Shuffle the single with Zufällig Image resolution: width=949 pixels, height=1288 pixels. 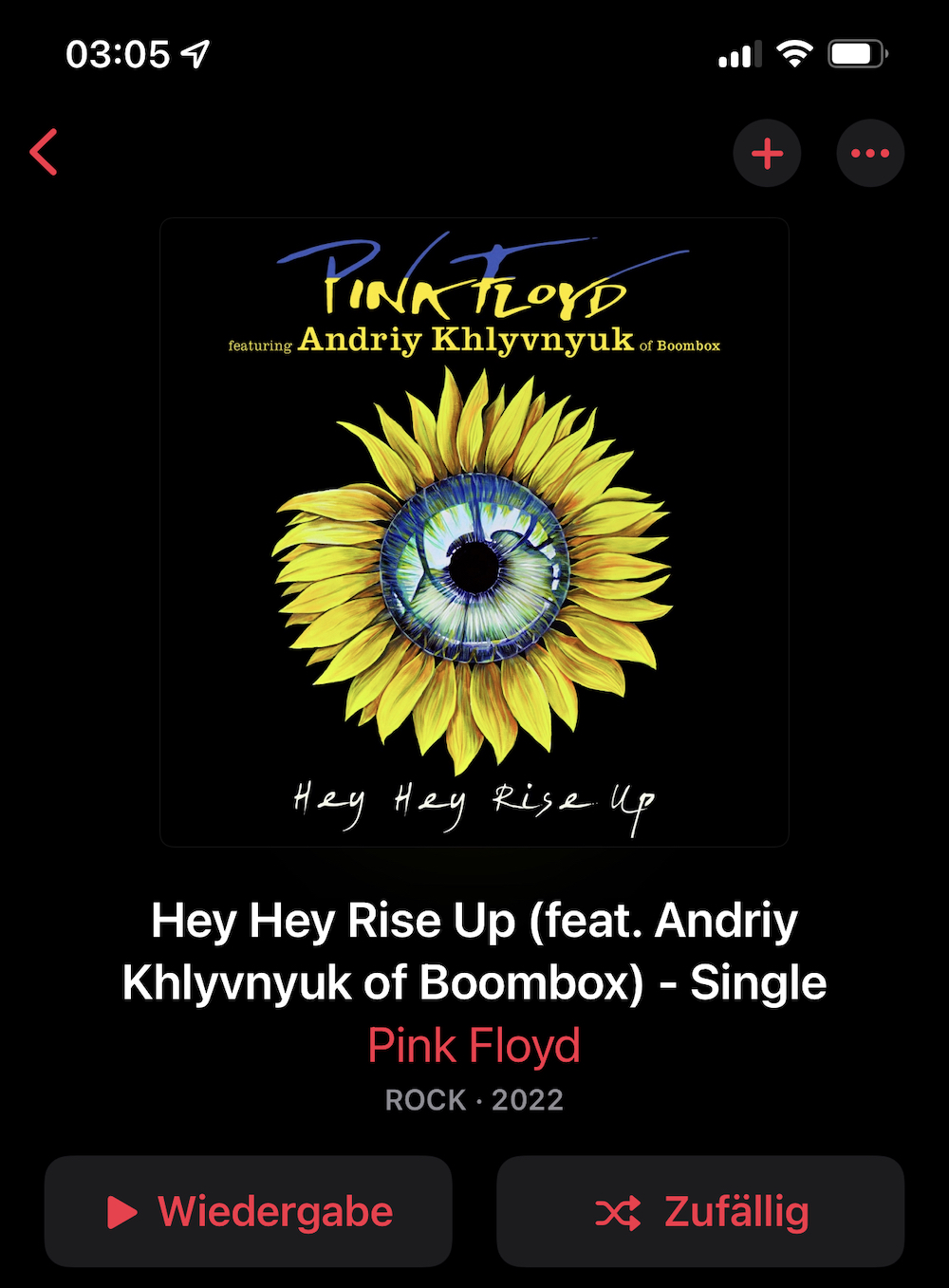(x=700, y=1211)
